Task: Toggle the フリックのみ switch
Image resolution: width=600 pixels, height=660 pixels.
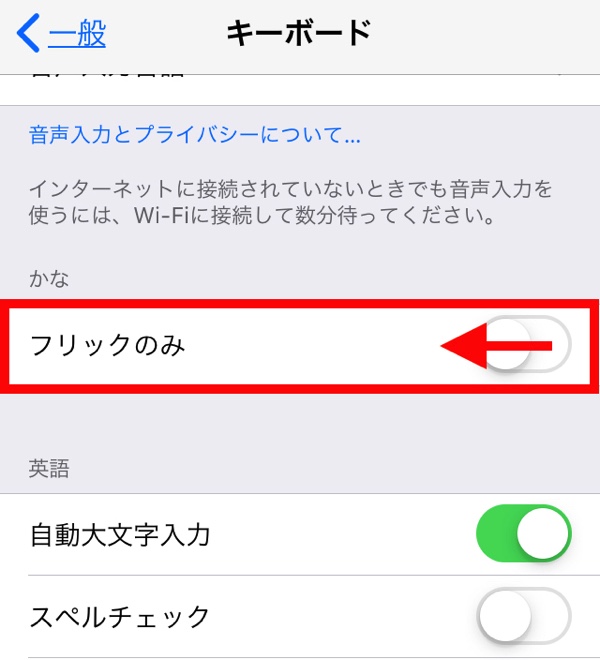Action: 524,346
